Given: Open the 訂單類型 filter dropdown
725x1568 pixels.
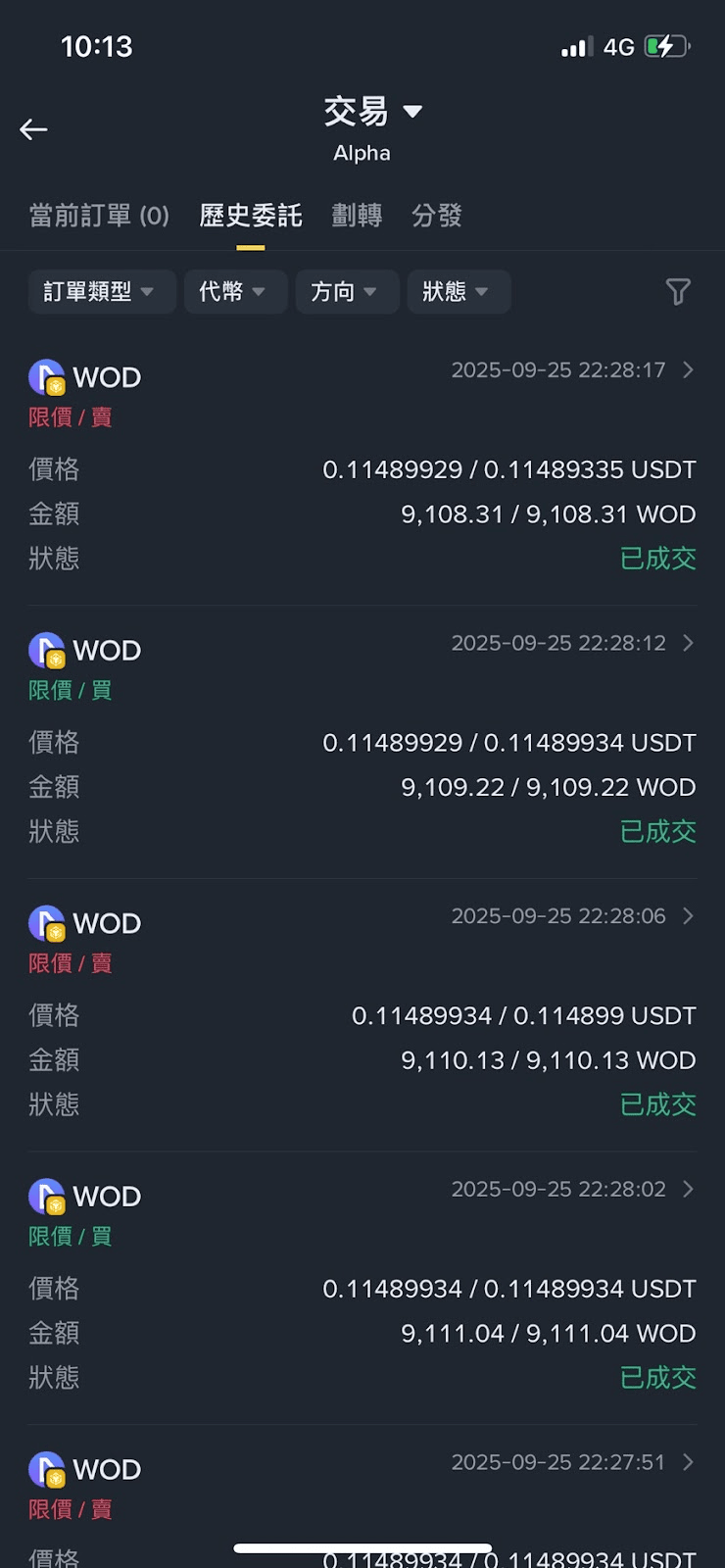Looking at the screenshot, I should [101, 291].
